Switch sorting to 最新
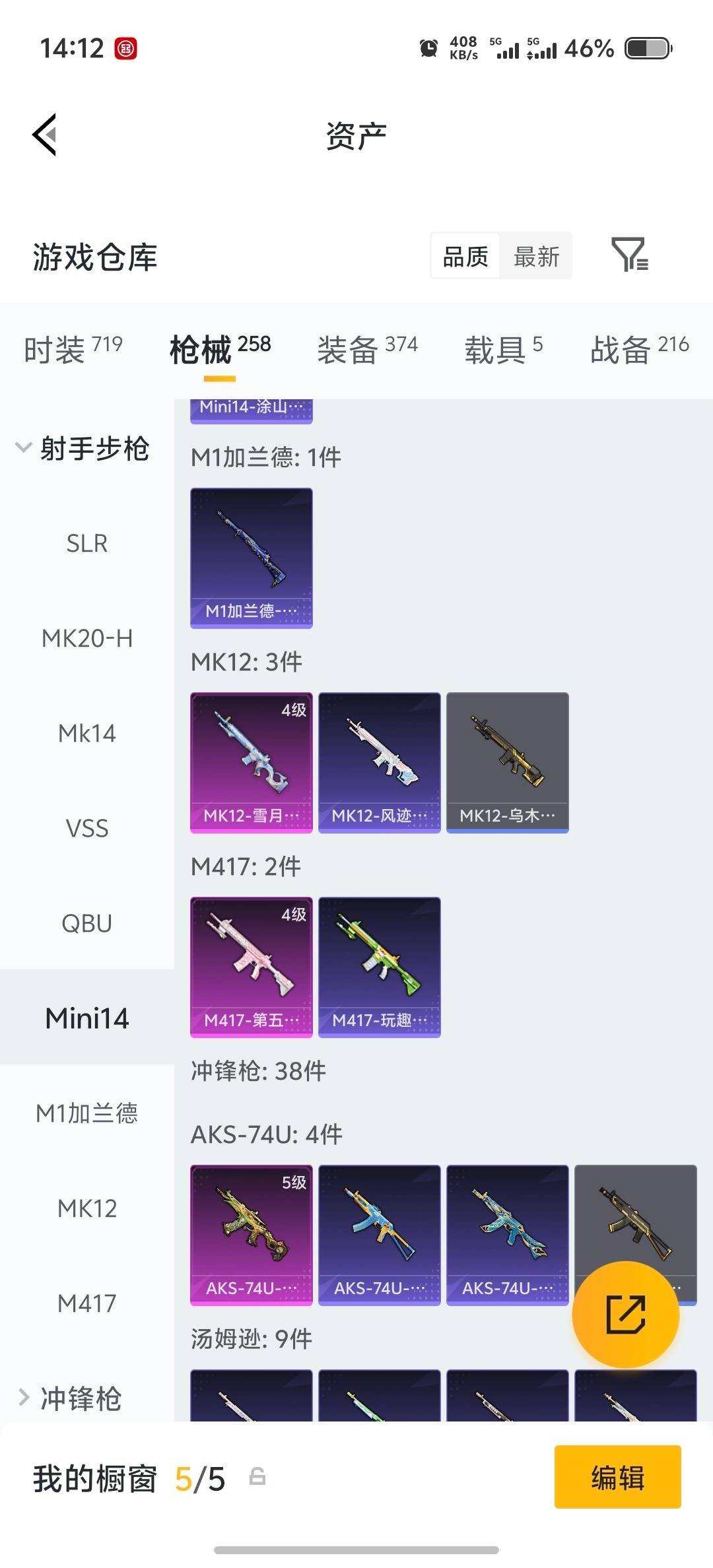This screenshot has width=713, height=1568. click(x=536, y=256)
